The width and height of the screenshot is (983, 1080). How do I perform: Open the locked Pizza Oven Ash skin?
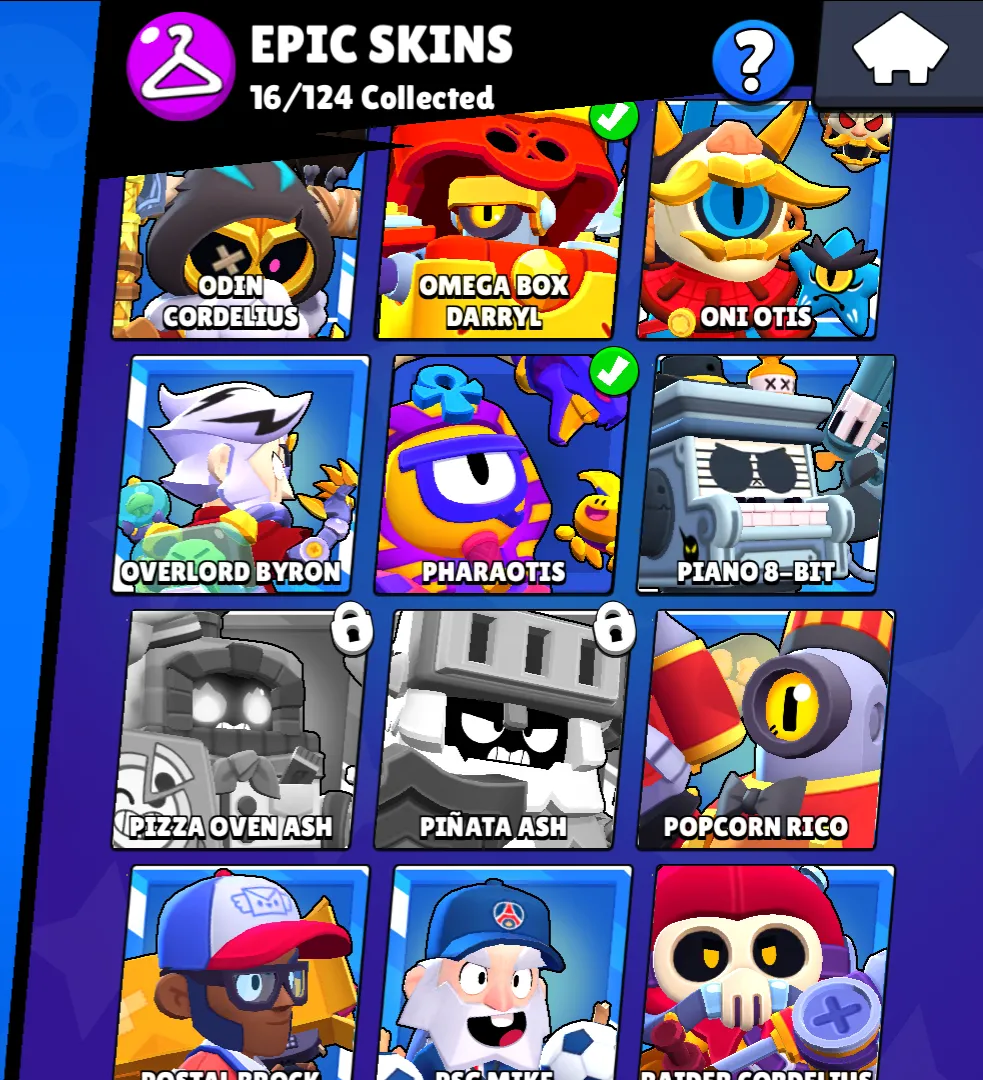point(238,730)
